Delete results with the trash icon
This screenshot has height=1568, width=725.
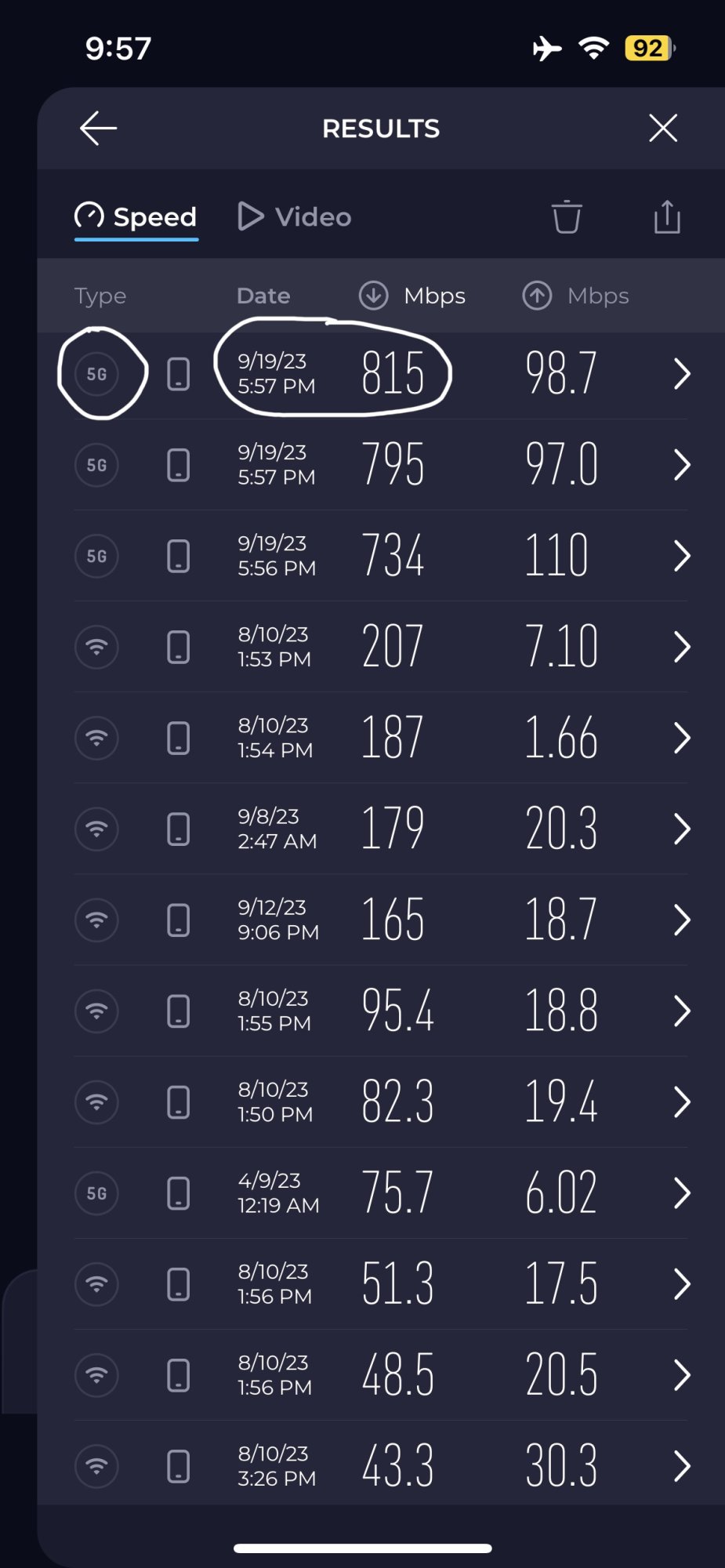click(x=567, y=216)
